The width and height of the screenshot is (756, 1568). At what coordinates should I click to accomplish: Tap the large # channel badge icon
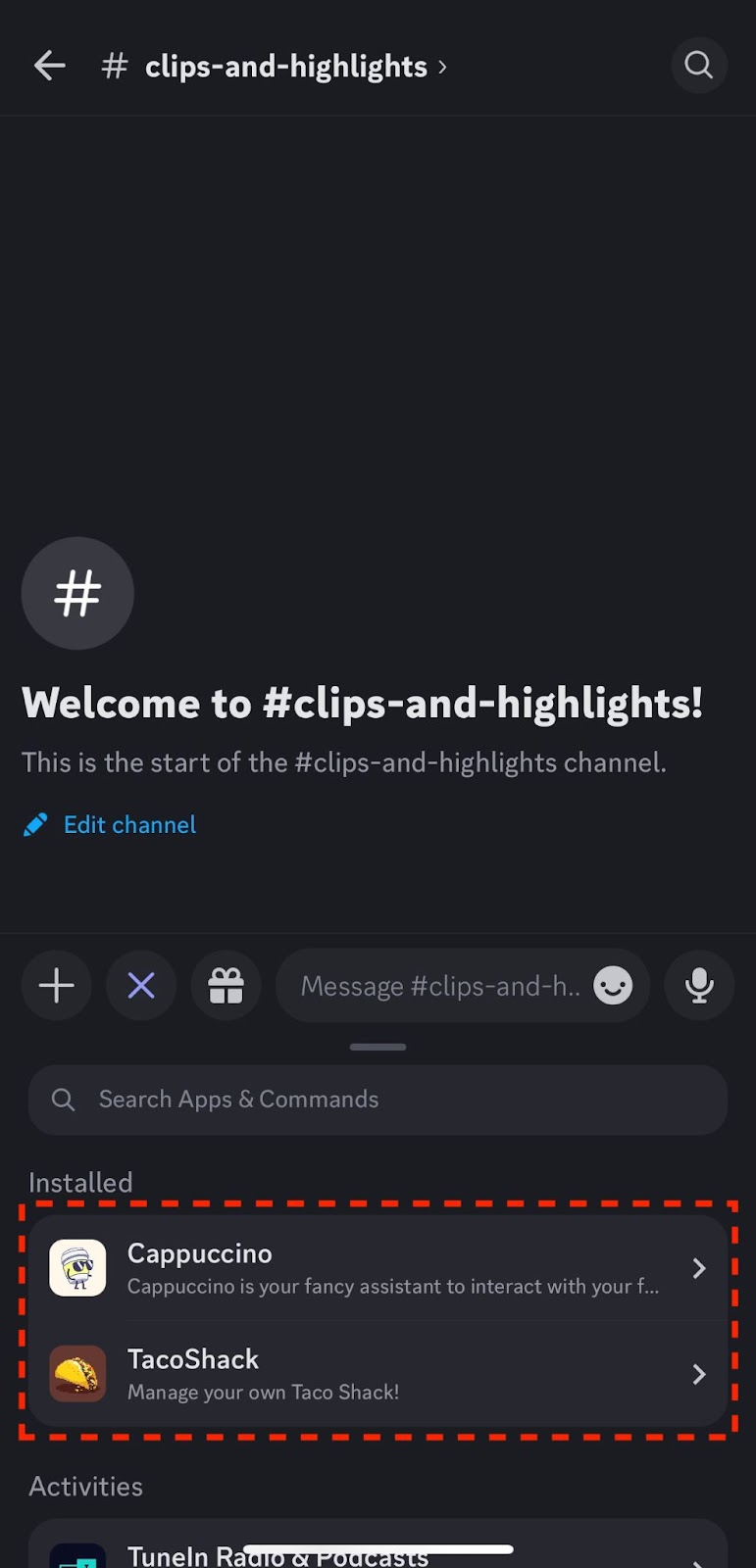77,593
